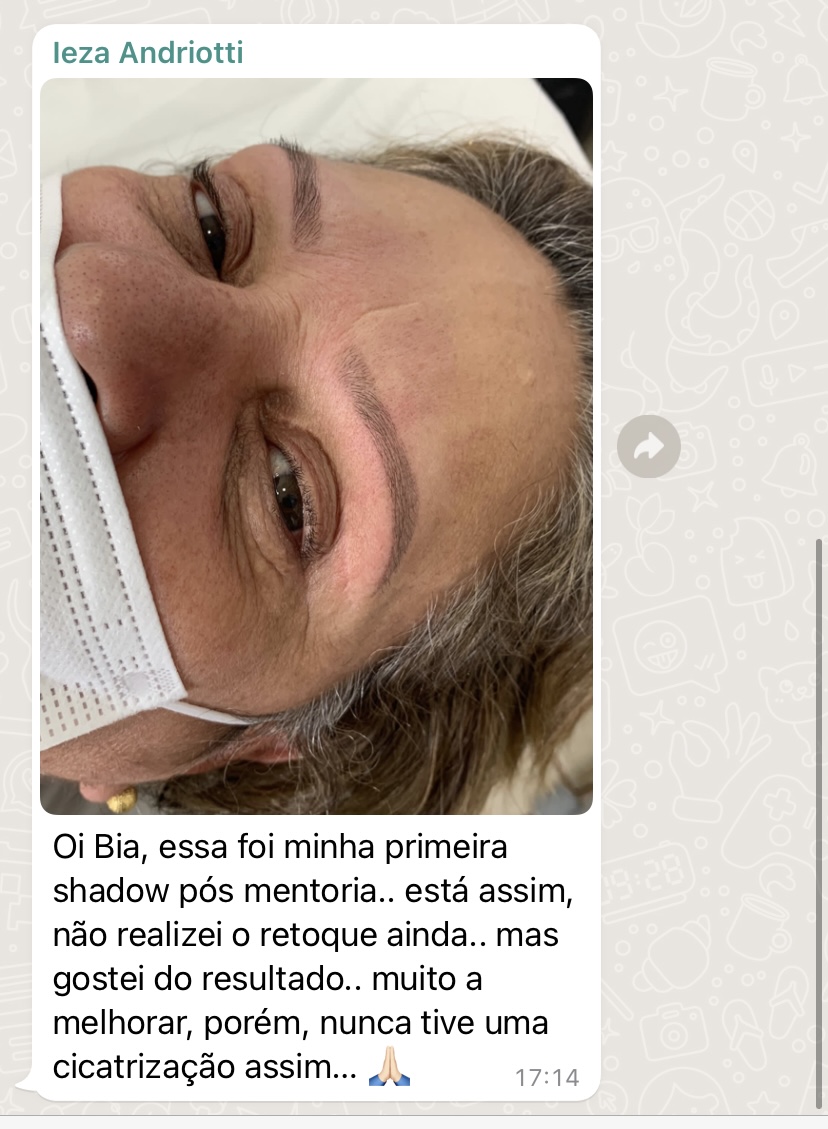Open Ieza Andriotti's contact name

(148, 53)
